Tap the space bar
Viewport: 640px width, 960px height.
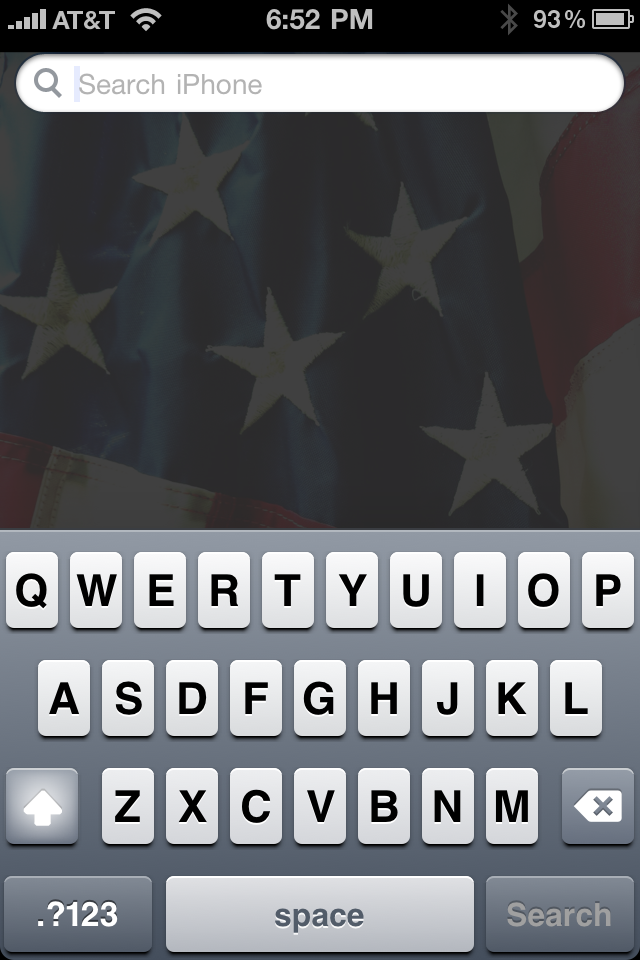click(x=319, y=914)
